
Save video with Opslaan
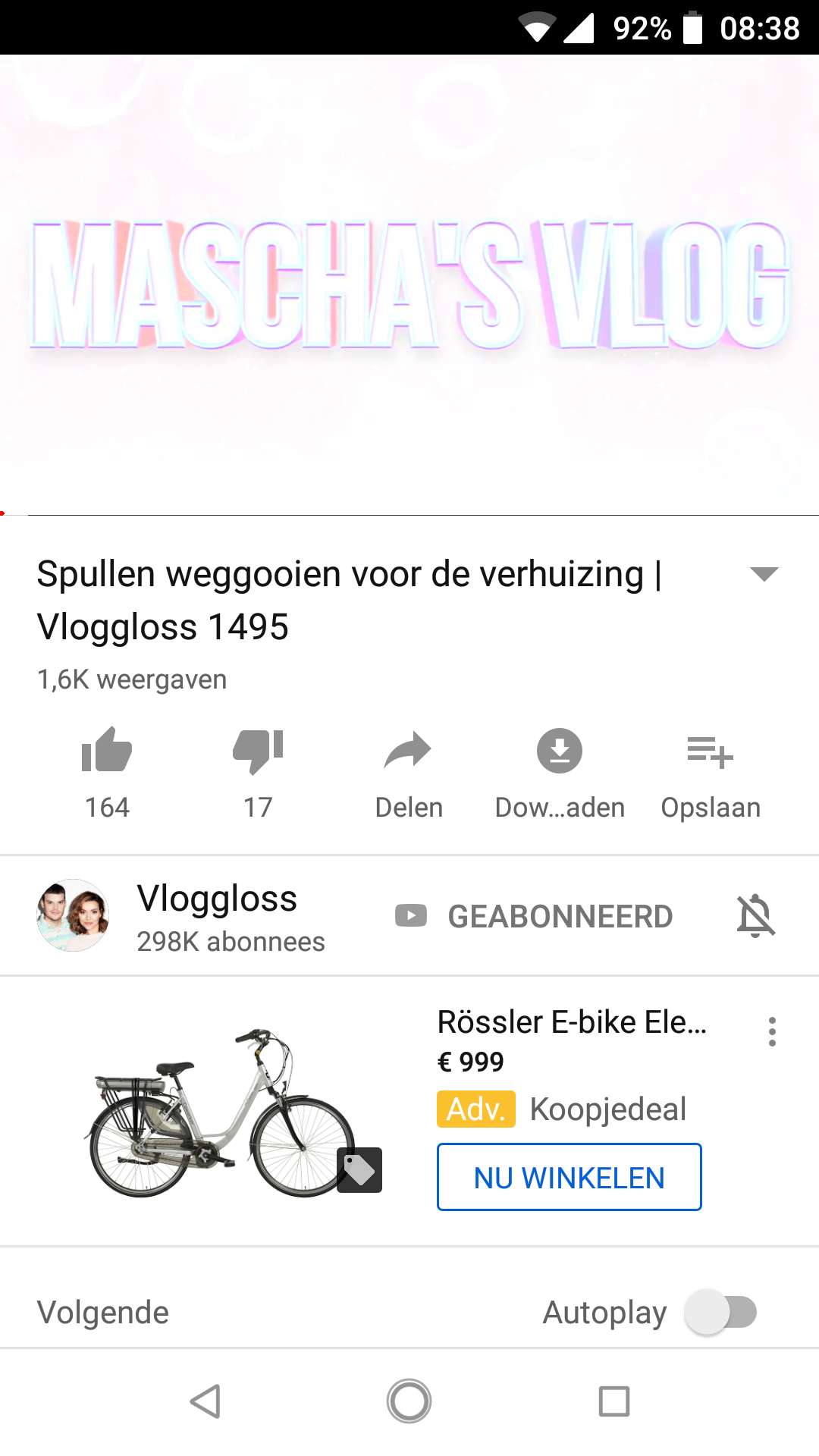(x=711, y=773)
